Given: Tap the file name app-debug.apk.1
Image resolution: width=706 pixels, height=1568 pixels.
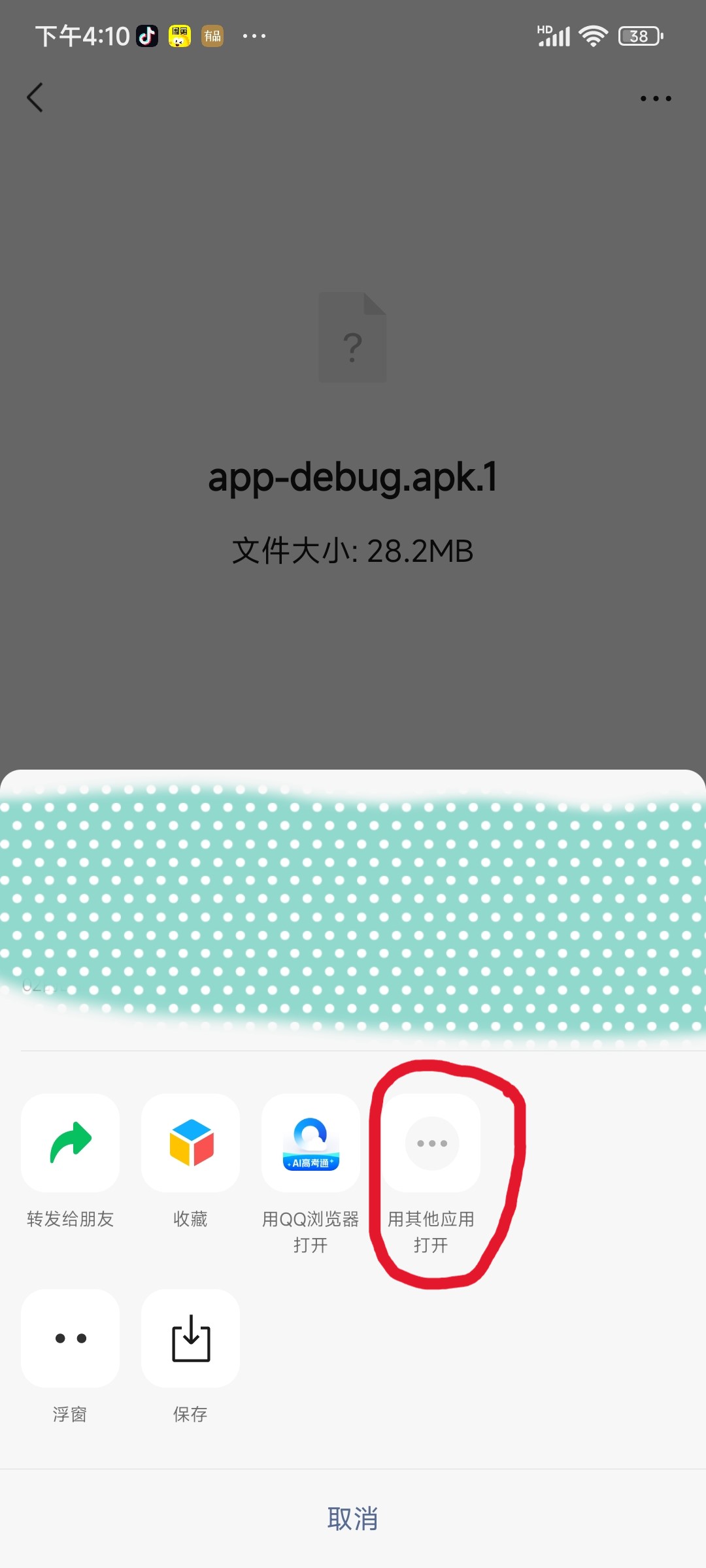Looking at the screenshot, I should pos(352,478).
